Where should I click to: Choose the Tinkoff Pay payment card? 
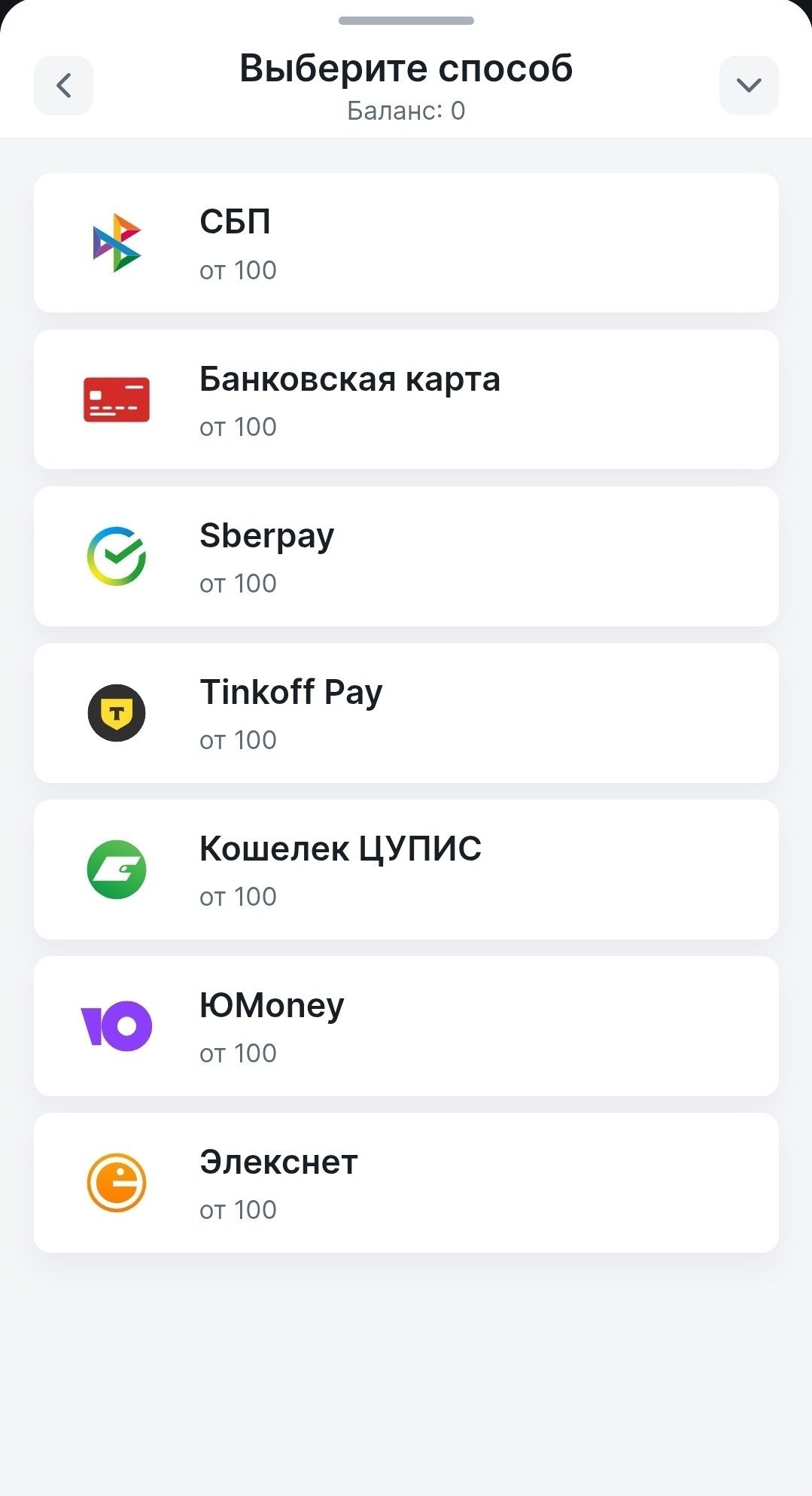(406, 712)
